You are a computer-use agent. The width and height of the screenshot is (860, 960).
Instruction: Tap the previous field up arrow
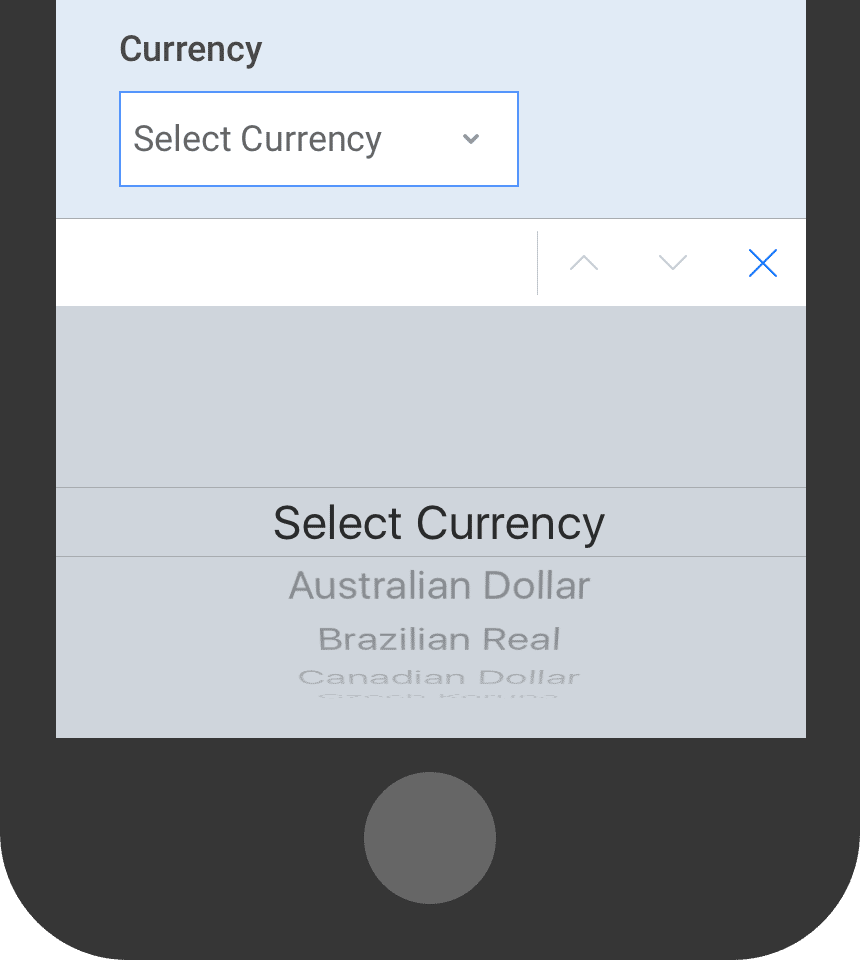coord(584,263)
